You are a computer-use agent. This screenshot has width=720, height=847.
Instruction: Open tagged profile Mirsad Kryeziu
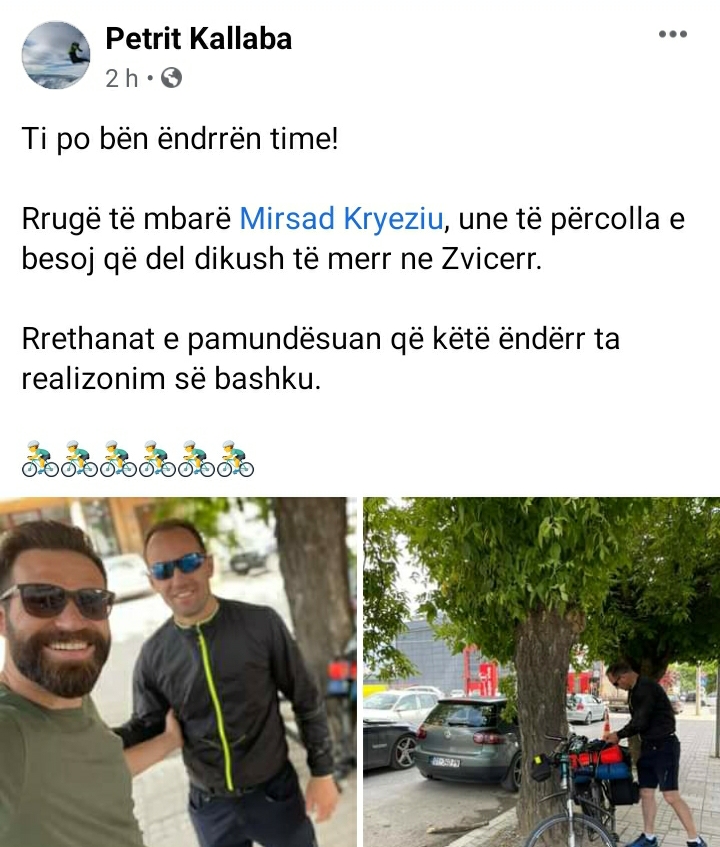click(x=340, y=220)
